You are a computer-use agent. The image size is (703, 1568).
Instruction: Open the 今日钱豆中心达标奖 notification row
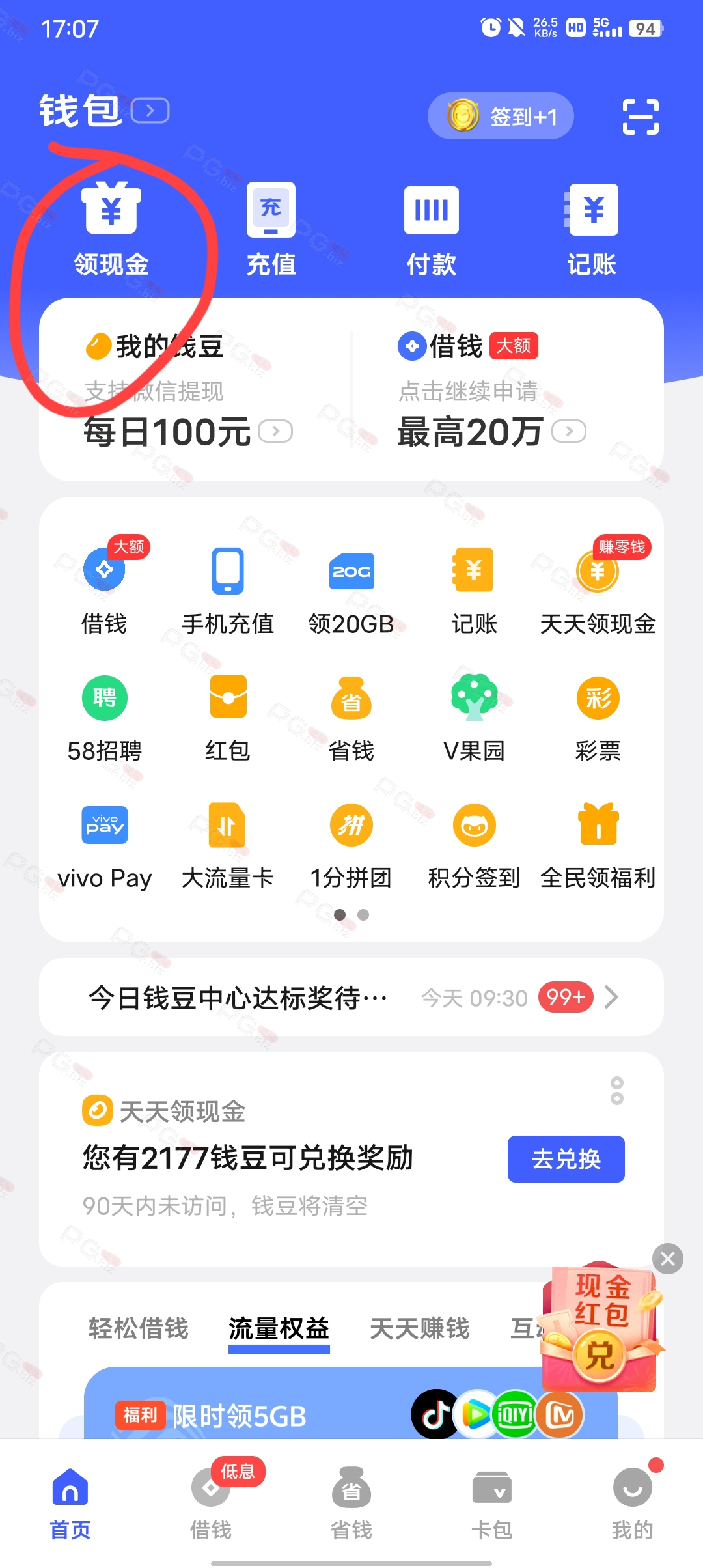point(351,997)
